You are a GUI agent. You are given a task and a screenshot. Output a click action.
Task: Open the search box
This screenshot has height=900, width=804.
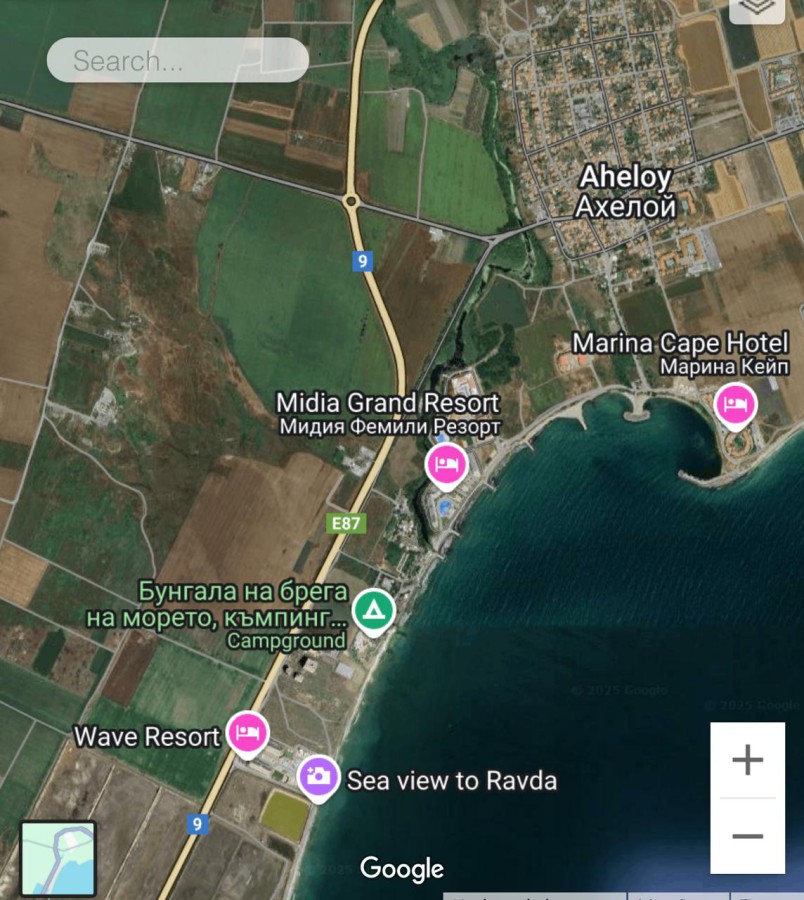point(177,61)
